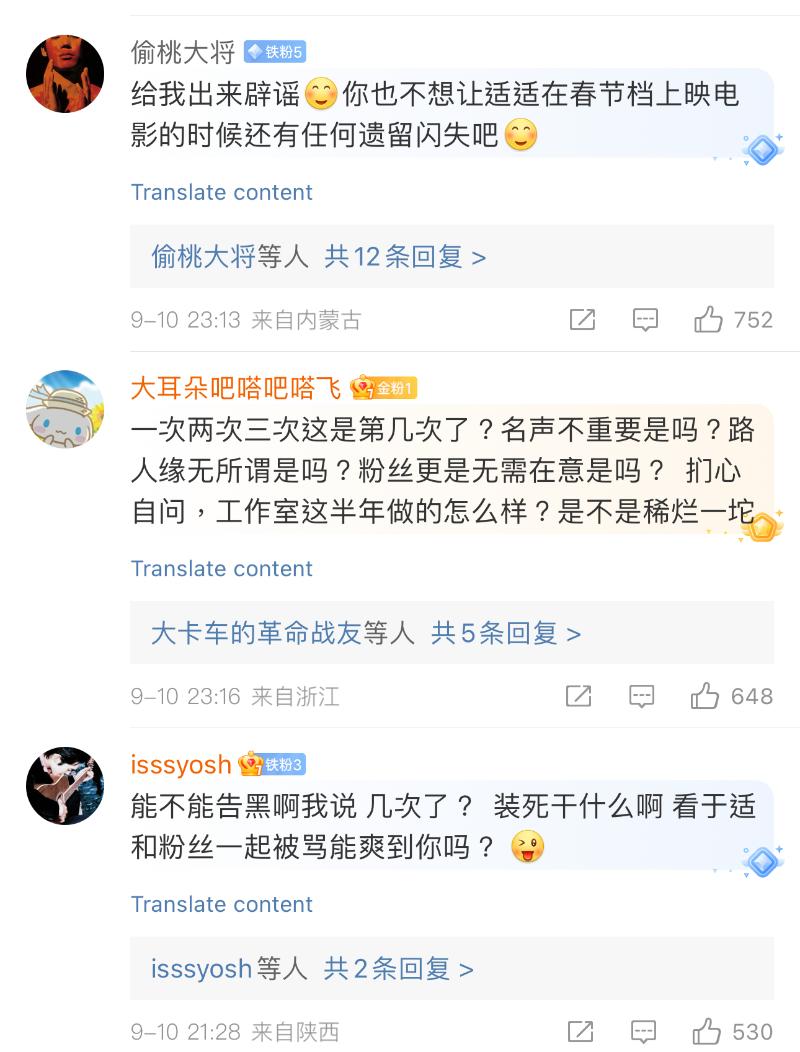Open the username 大耳朵吧嗒吧嗒飞
Viewport: 800px width, 1052px height.
click(236, 387)
